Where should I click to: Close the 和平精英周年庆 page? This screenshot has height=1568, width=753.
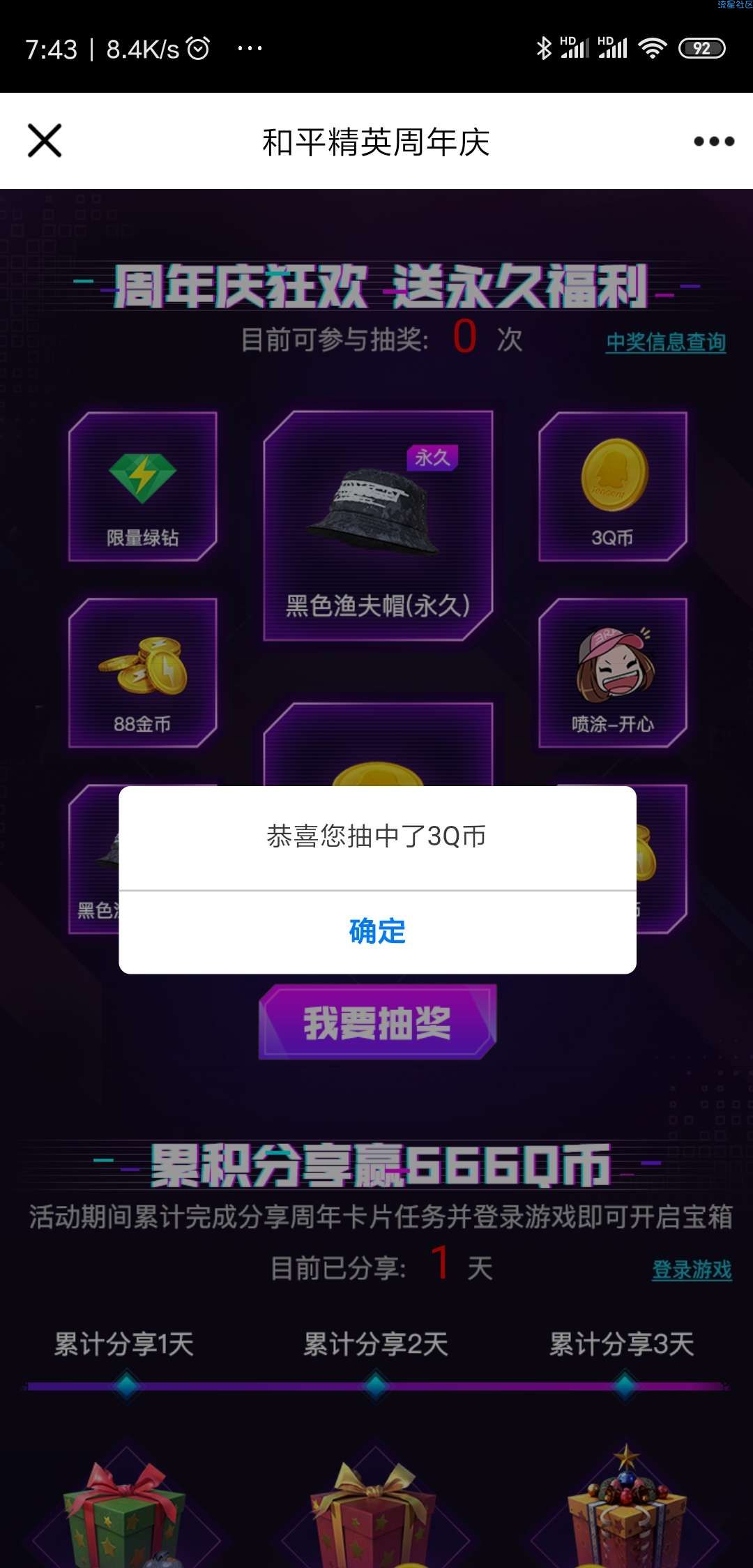pos(45,141)
